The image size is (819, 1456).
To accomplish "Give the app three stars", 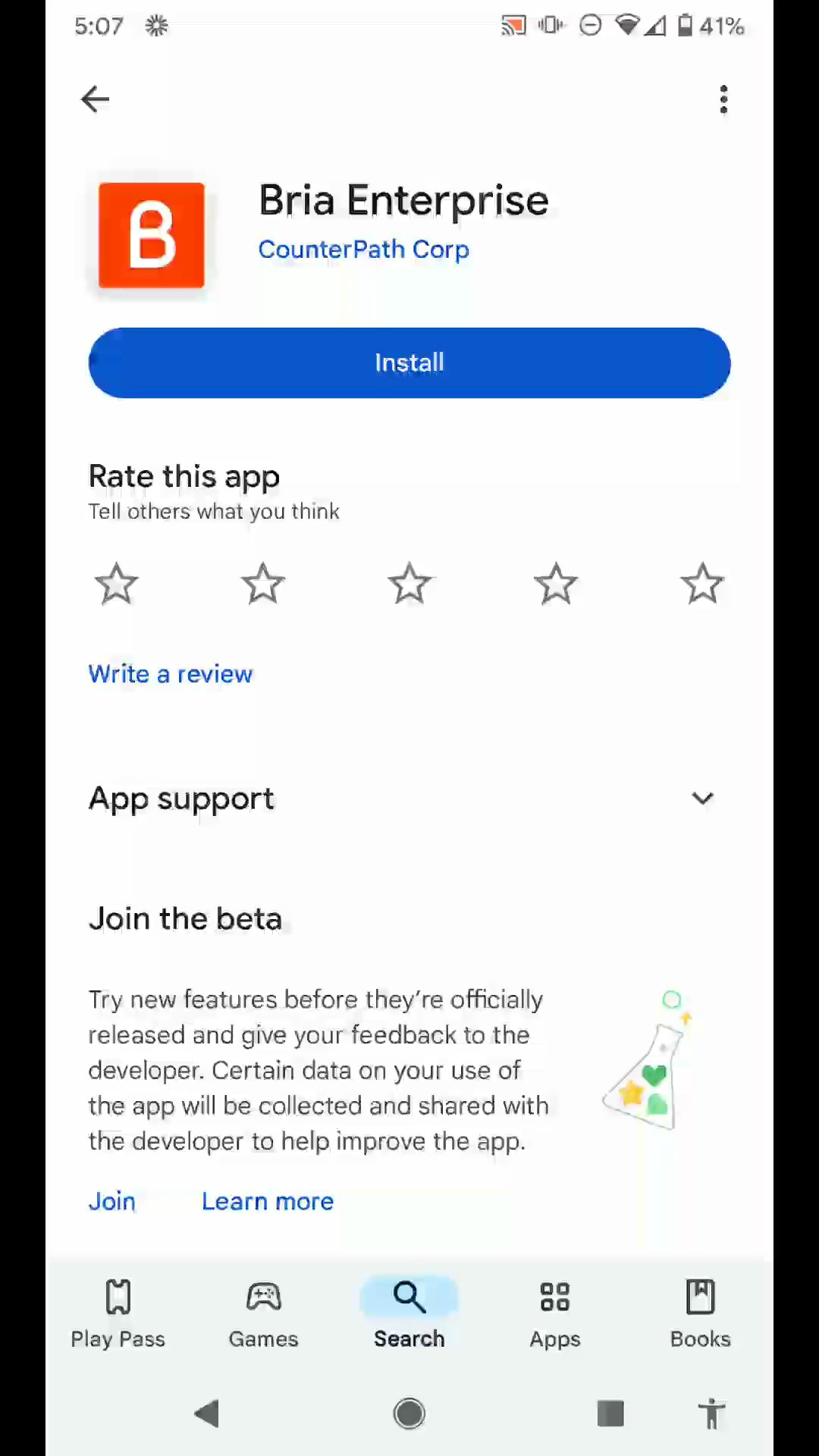I will point(409,584).
